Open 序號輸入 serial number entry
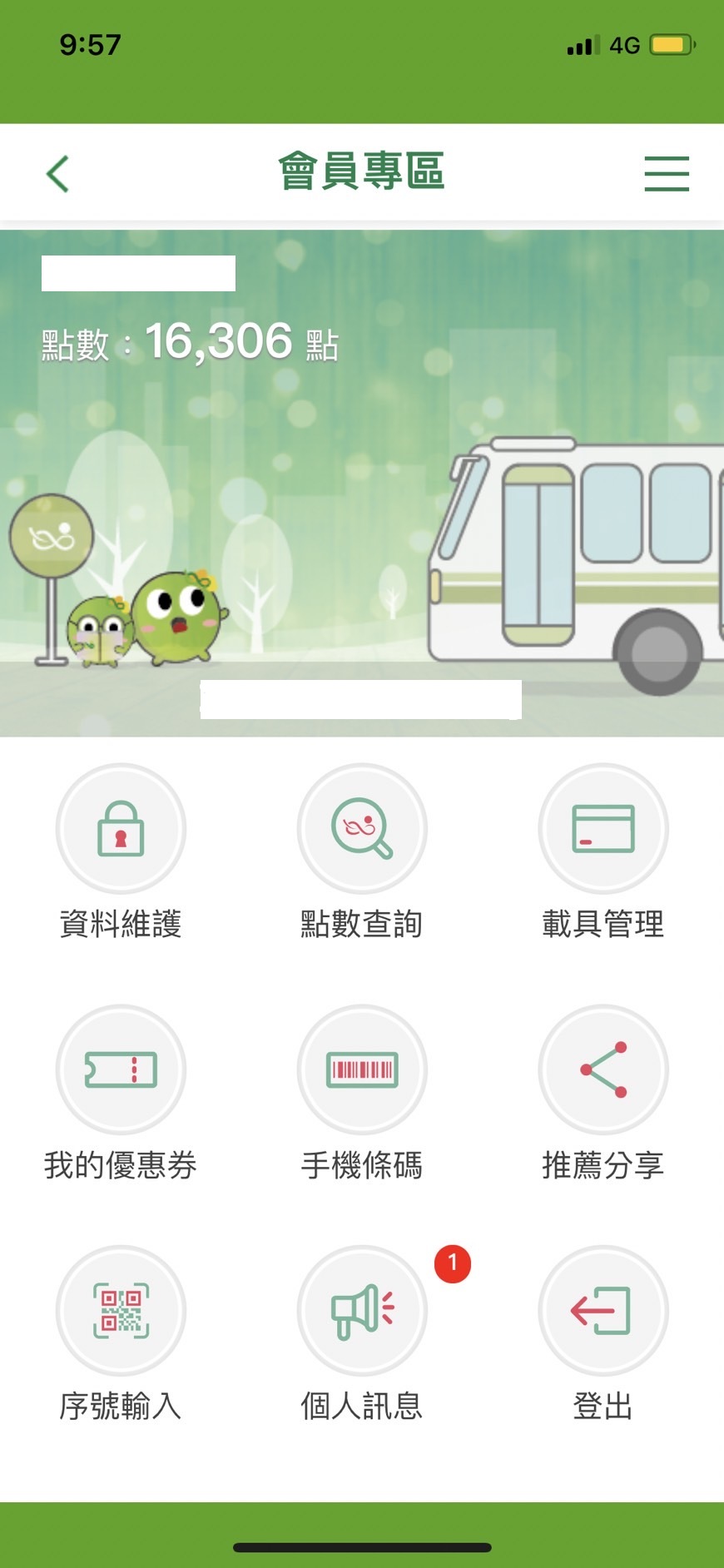The height and width of the screenshot is (1568, 724). tap(121, 1310)
